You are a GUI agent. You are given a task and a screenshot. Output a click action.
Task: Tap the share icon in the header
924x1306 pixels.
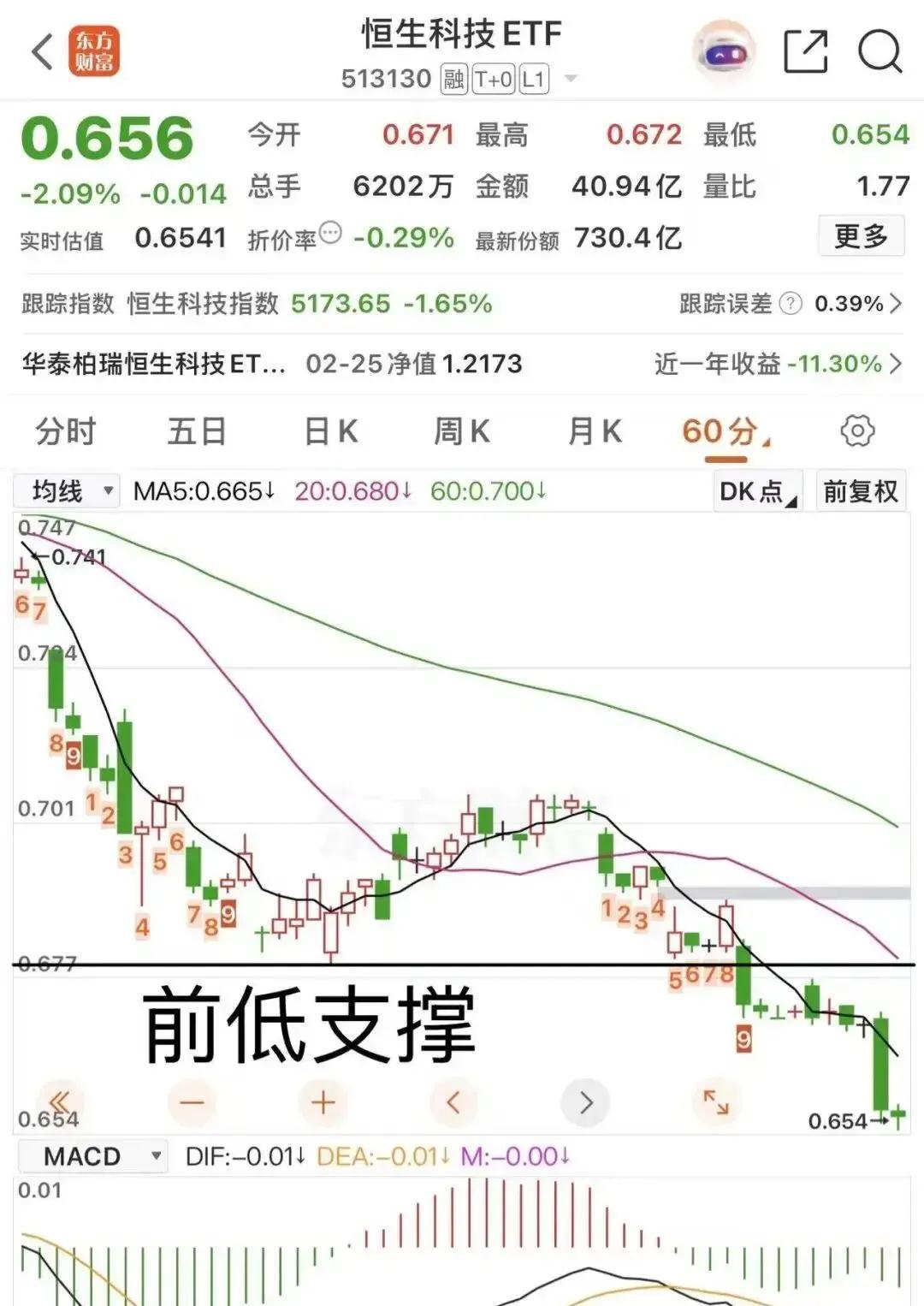coord(805,51)
